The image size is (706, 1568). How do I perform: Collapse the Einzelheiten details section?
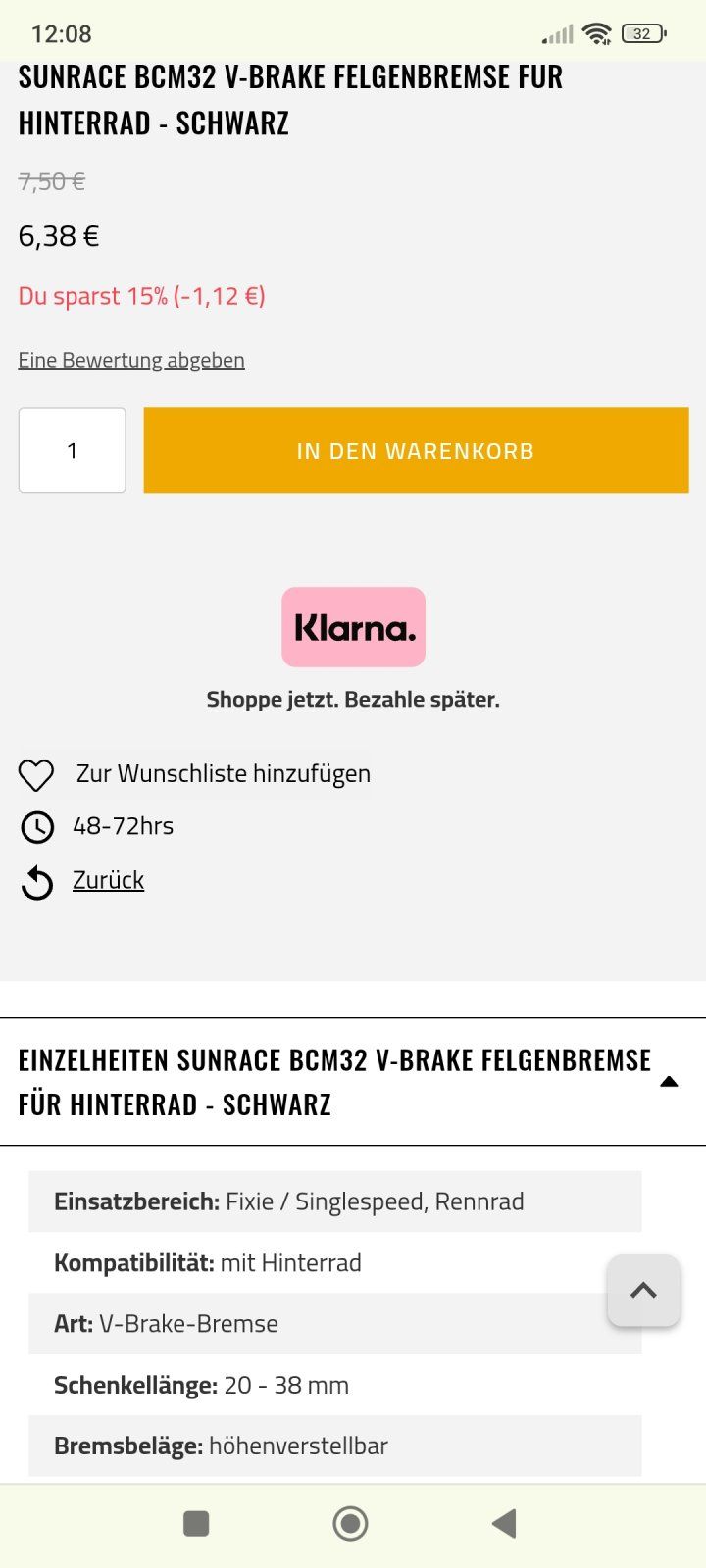point(669,1082)
